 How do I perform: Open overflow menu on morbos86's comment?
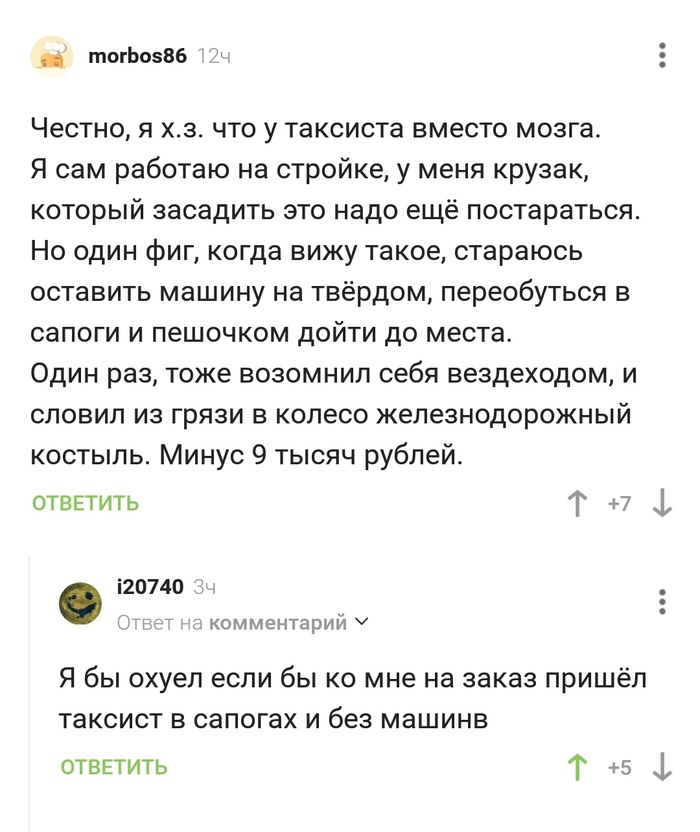point(664,55)
